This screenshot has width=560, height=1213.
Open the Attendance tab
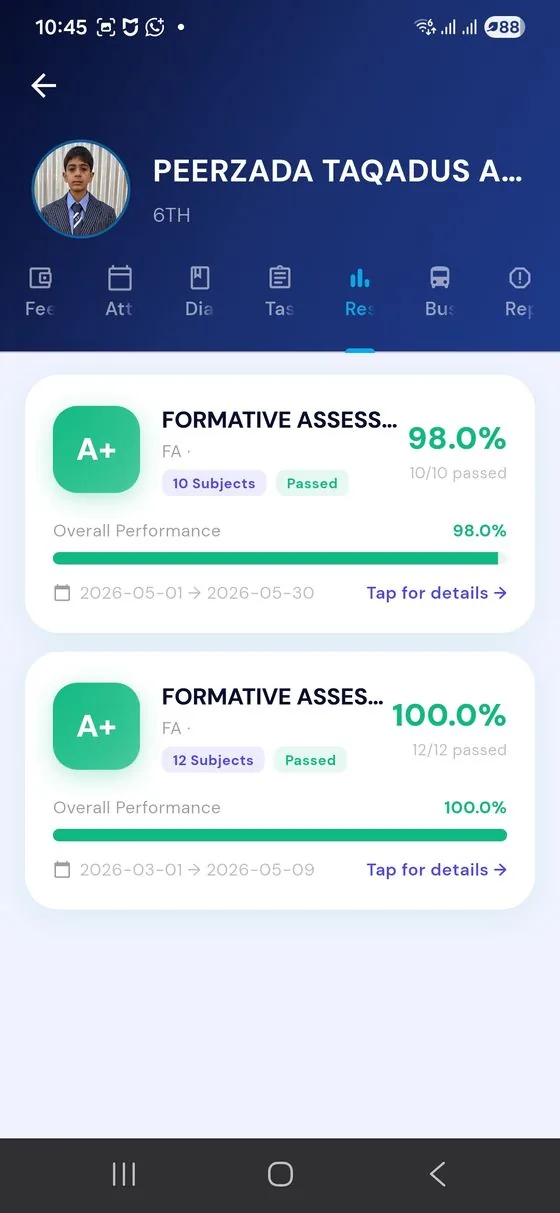[120, 292]
